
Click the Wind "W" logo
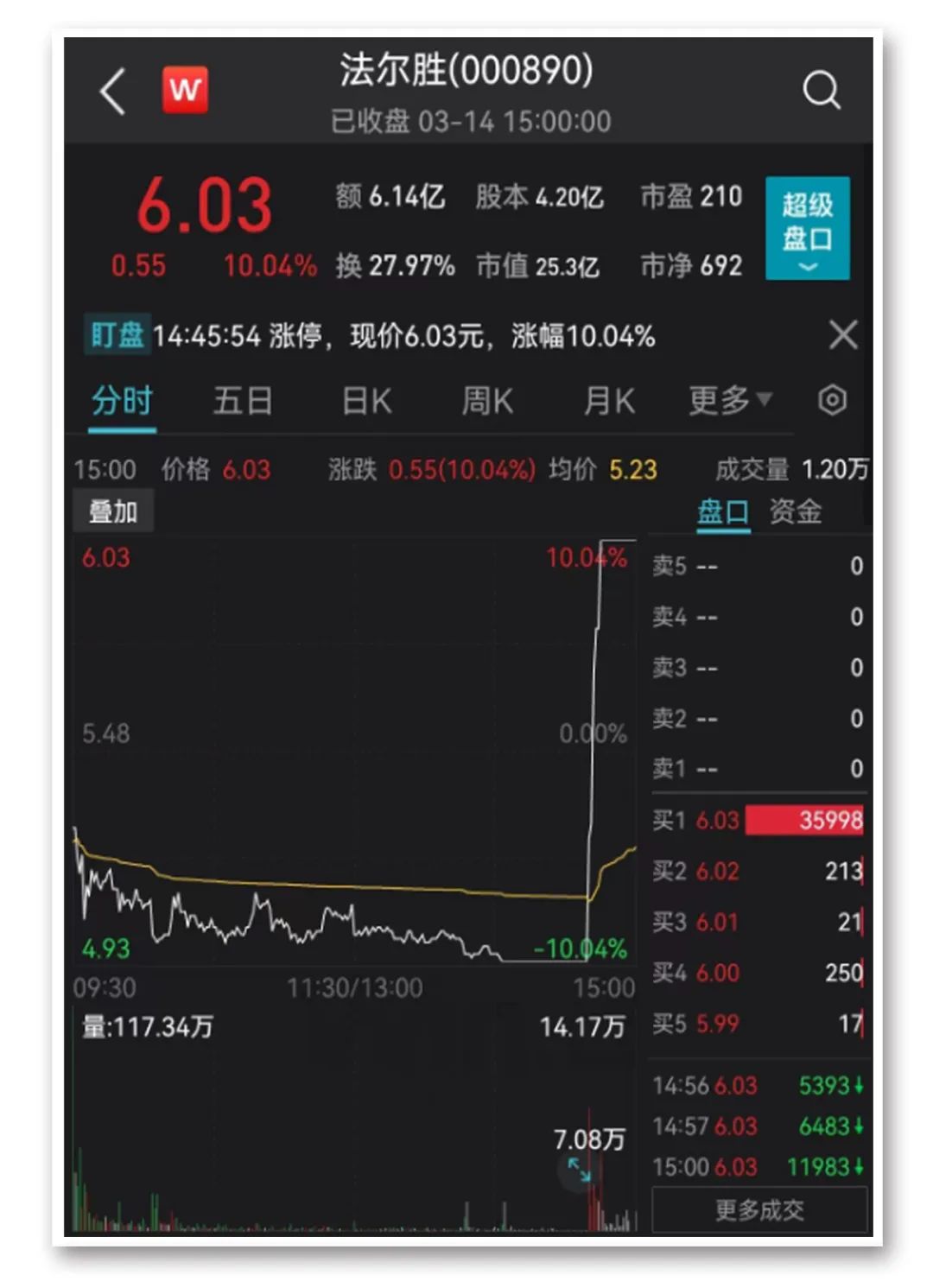pos(184,89)
